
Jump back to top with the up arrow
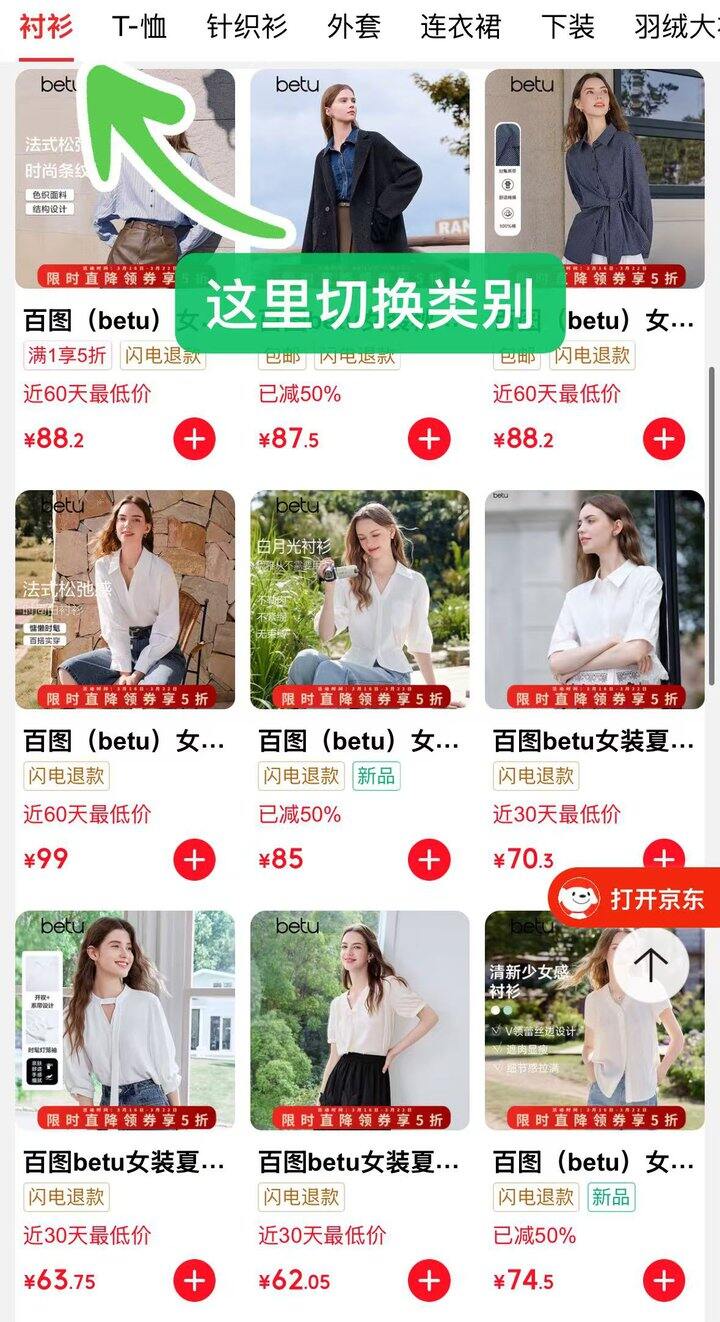coord(651,965)
